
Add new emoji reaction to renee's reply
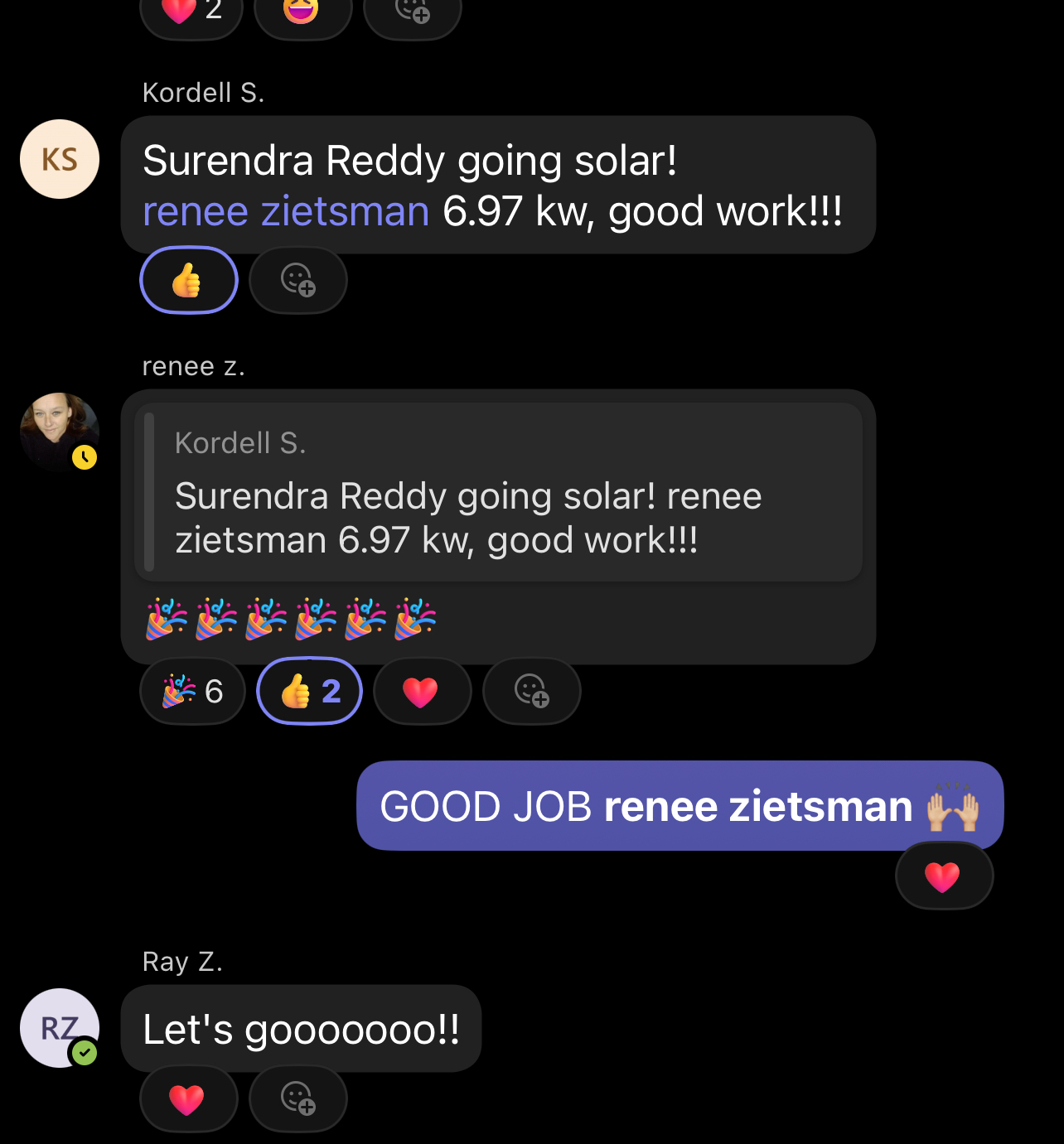(531, 691)
